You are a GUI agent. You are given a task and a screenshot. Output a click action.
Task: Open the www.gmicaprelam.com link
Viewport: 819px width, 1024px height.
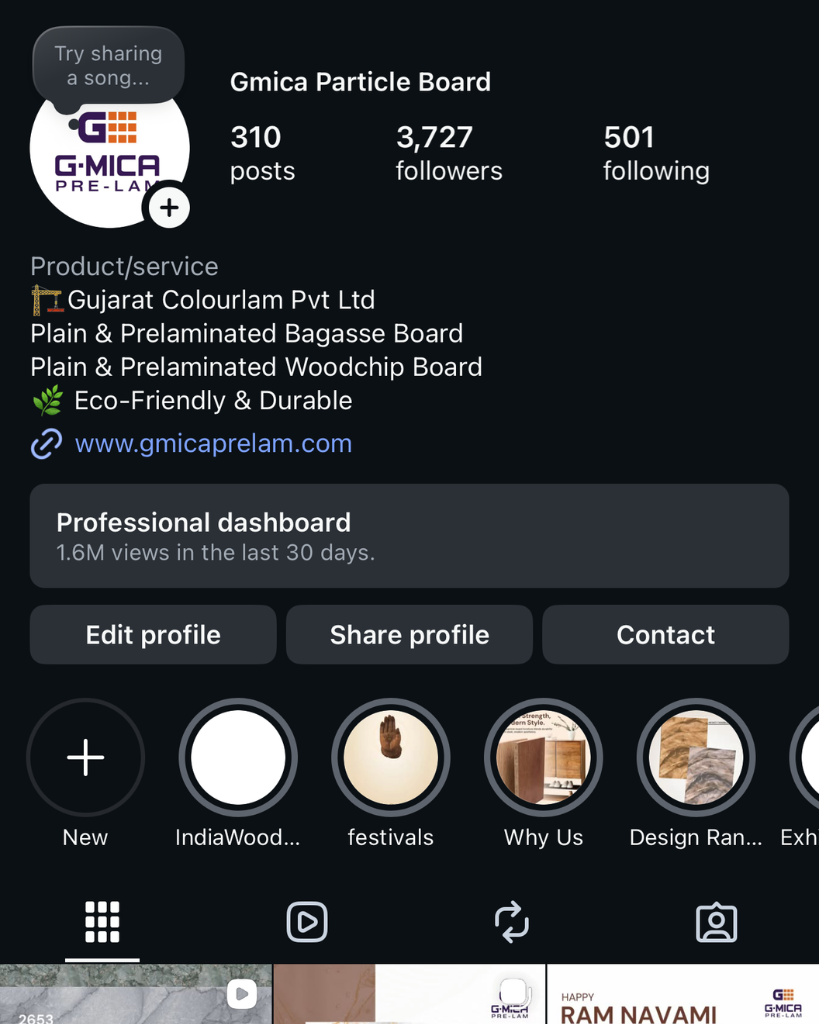pyautogui.click(x=213, y=443)
